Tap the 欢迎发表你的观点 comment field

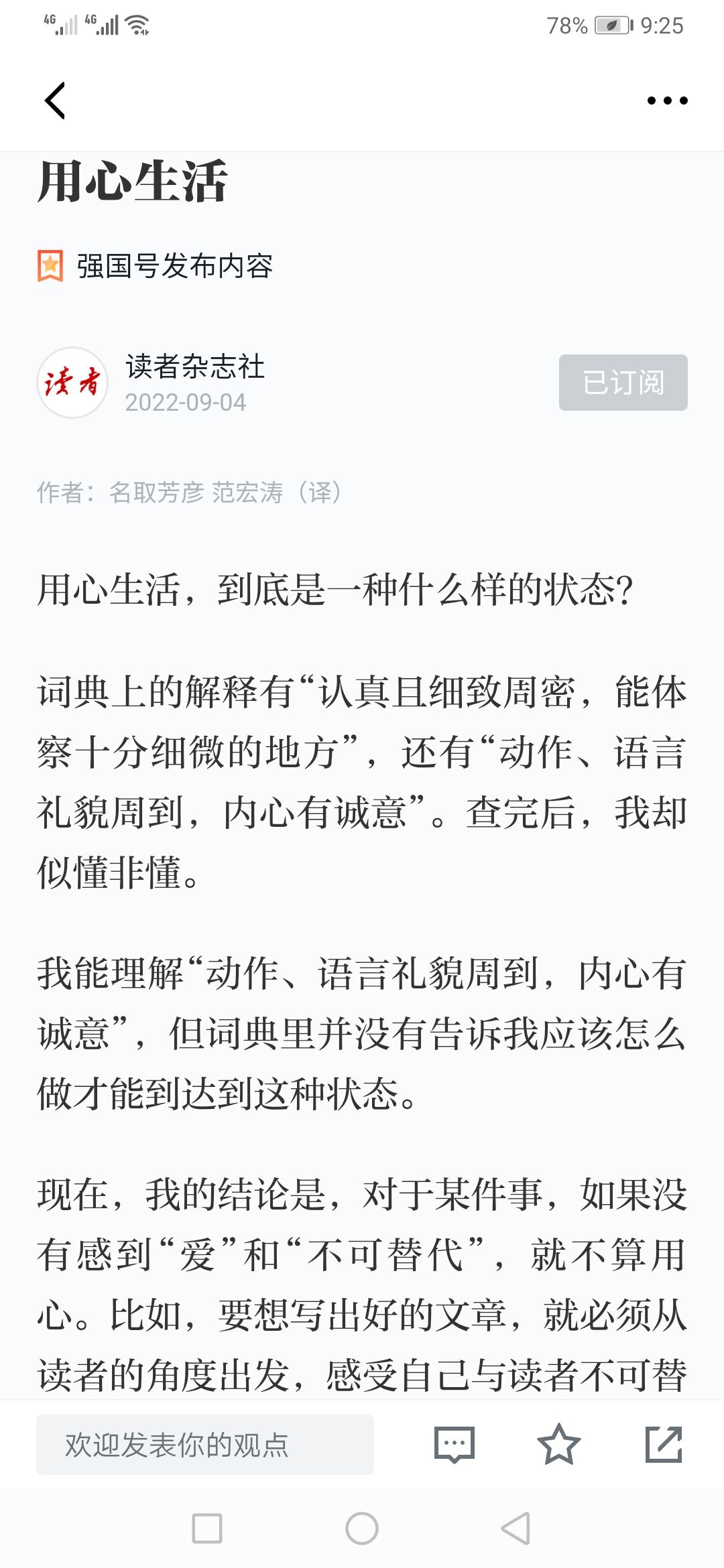point(205,1445)
